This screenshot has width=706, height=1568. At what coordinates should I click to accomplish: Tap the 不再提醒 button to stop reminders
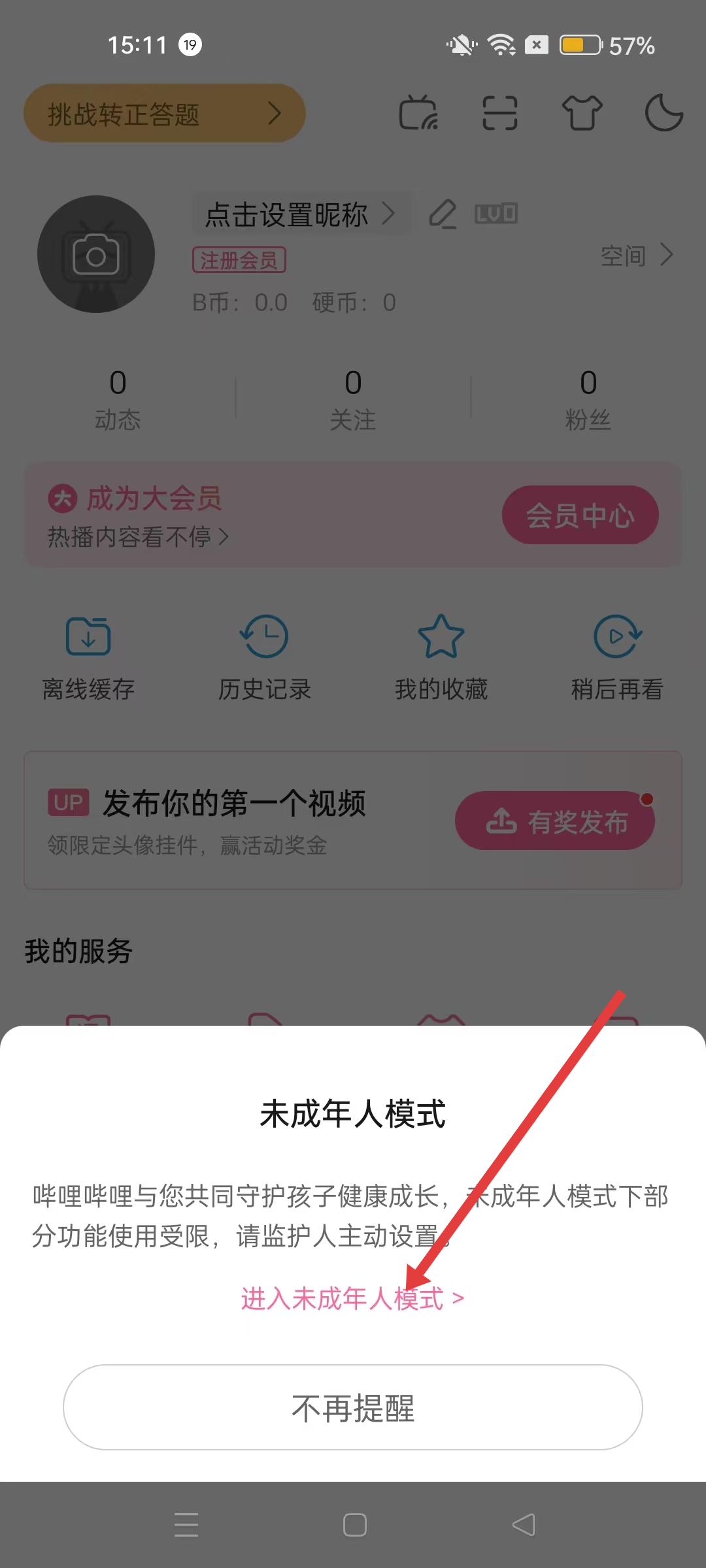point(353,1407)
